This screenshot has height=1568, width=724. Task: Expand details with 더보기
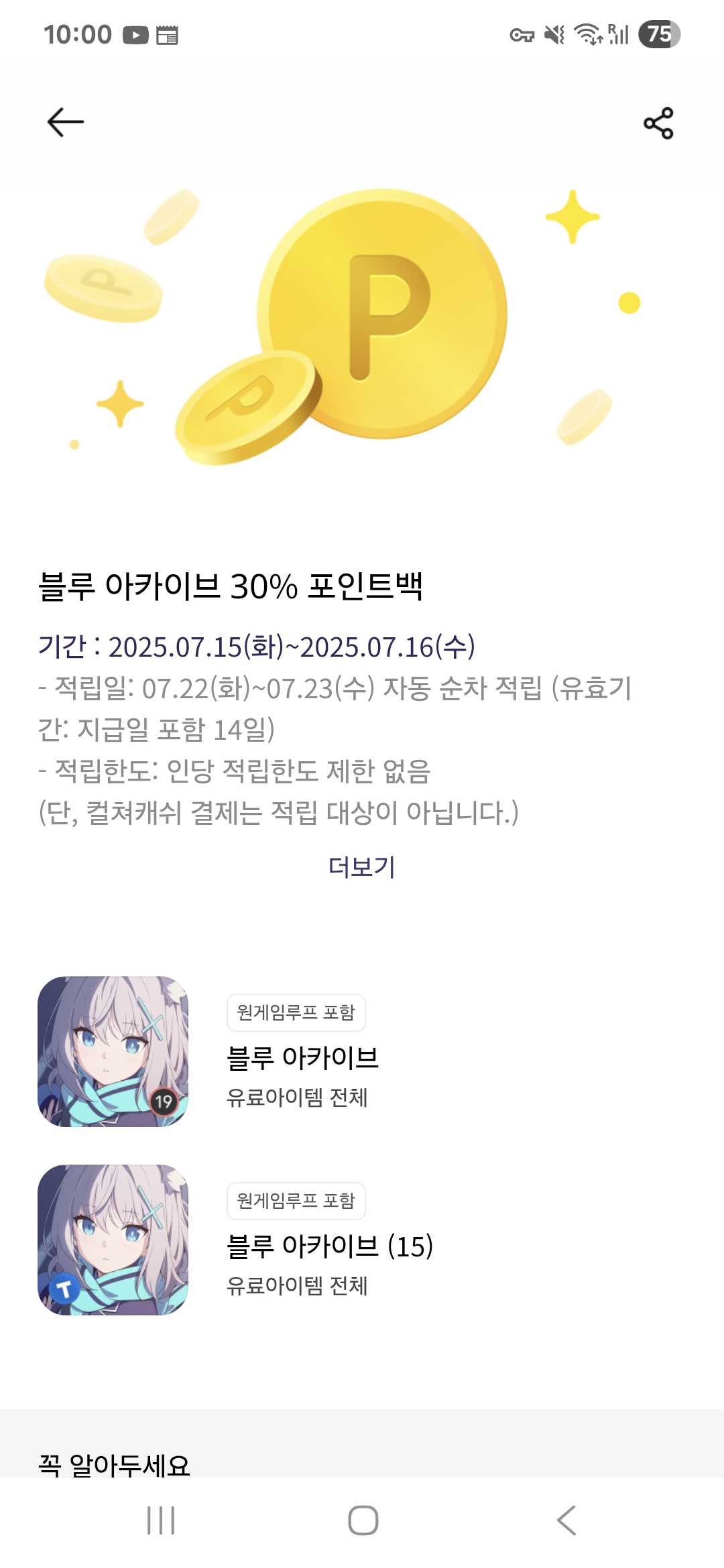click(x=362, y=867)
